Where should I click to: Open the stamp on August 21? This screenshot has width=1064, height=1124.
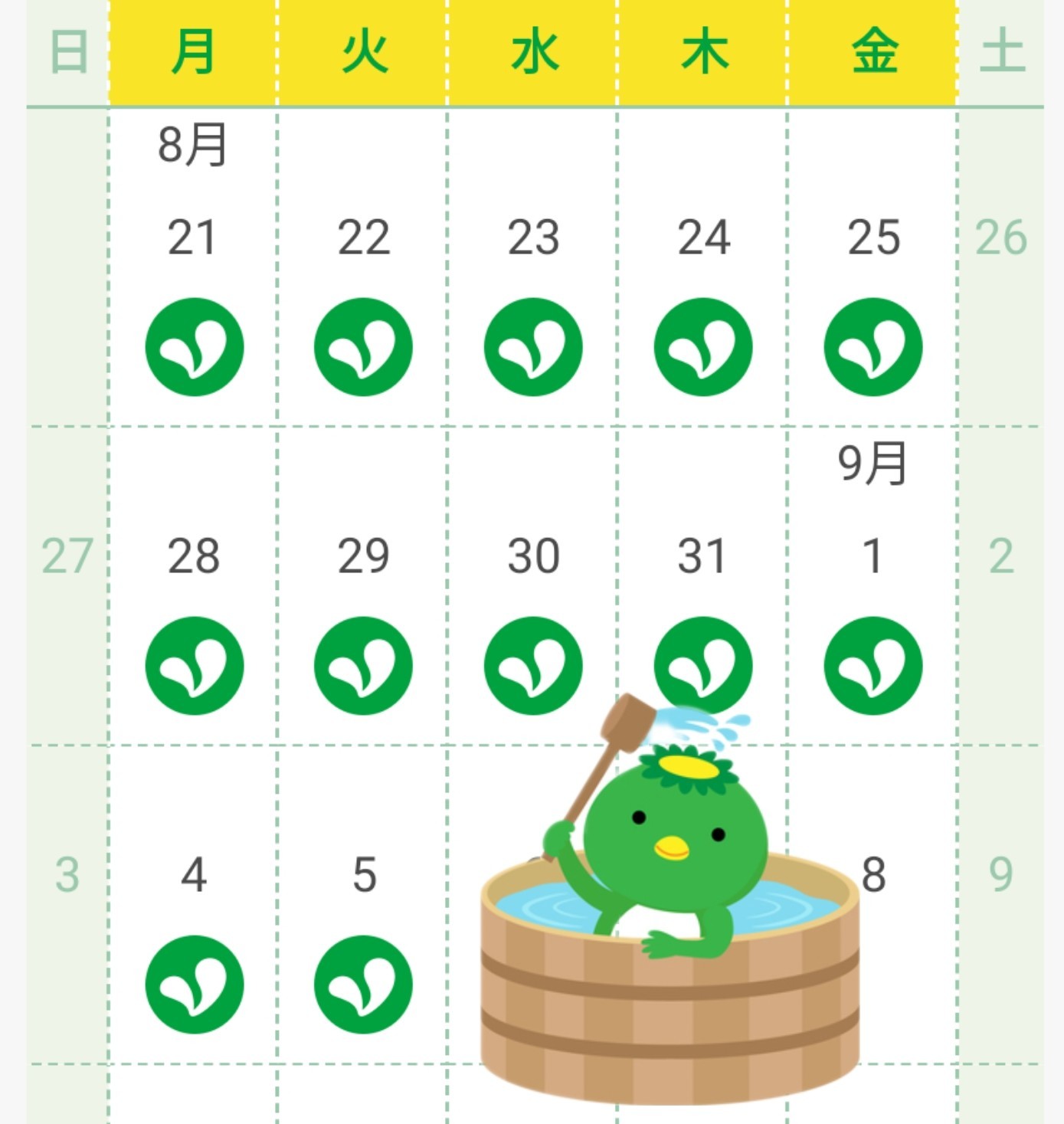tap(194, 347)
